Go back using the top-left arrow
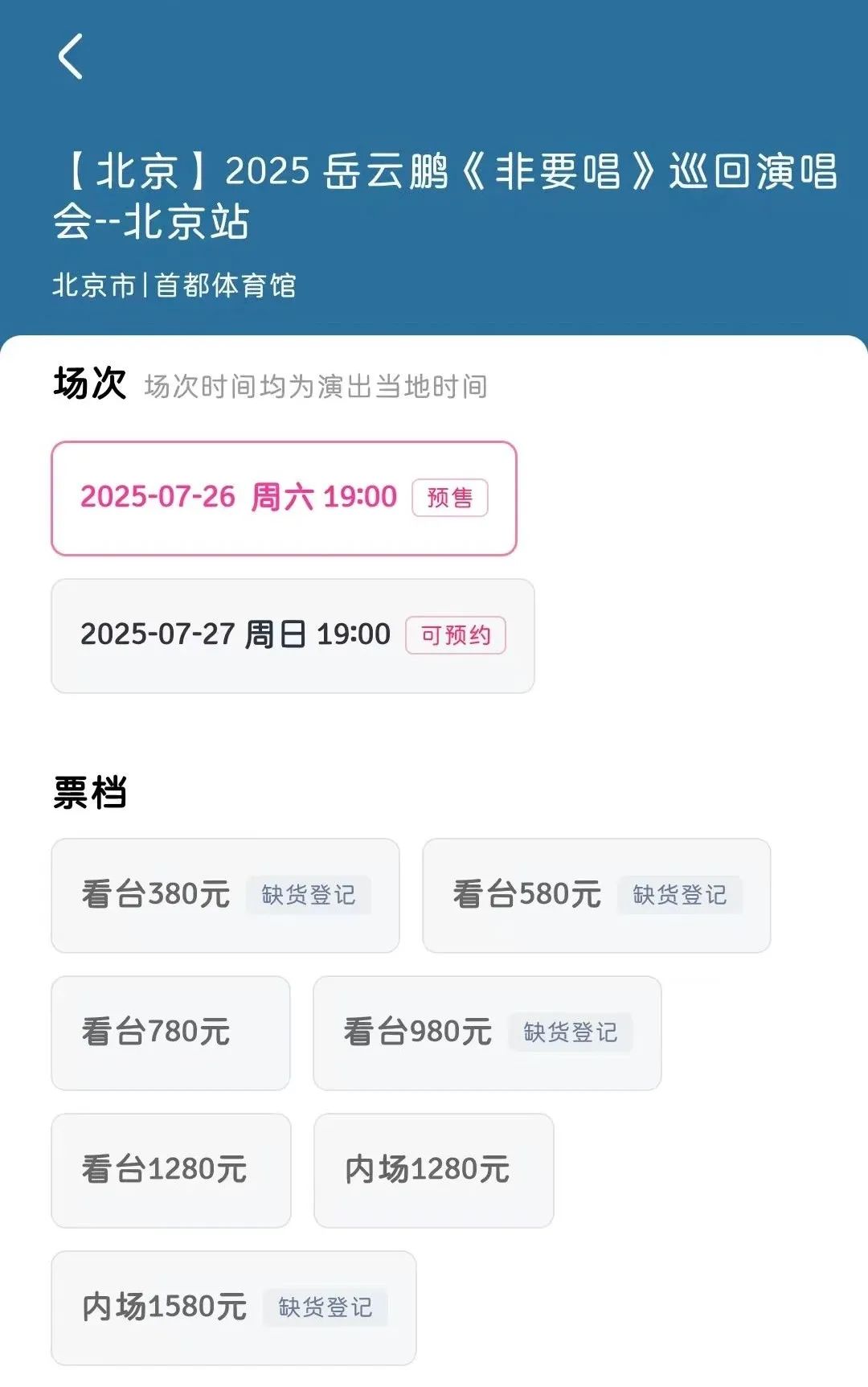Screen dimensions: 868x1387 click(x=71, y=56)
